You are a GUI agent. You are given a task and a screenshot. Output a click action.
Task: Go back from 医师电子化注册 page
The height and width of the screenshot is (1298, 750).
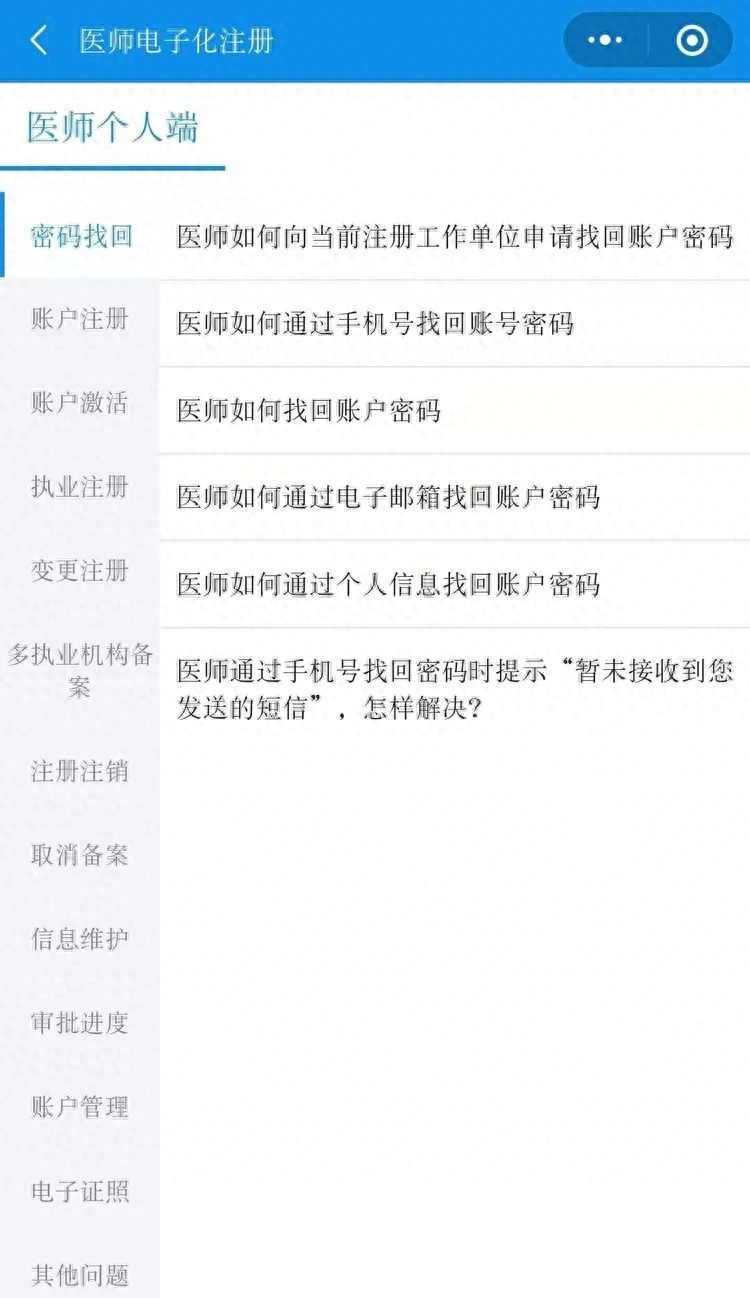click(39, 41)
